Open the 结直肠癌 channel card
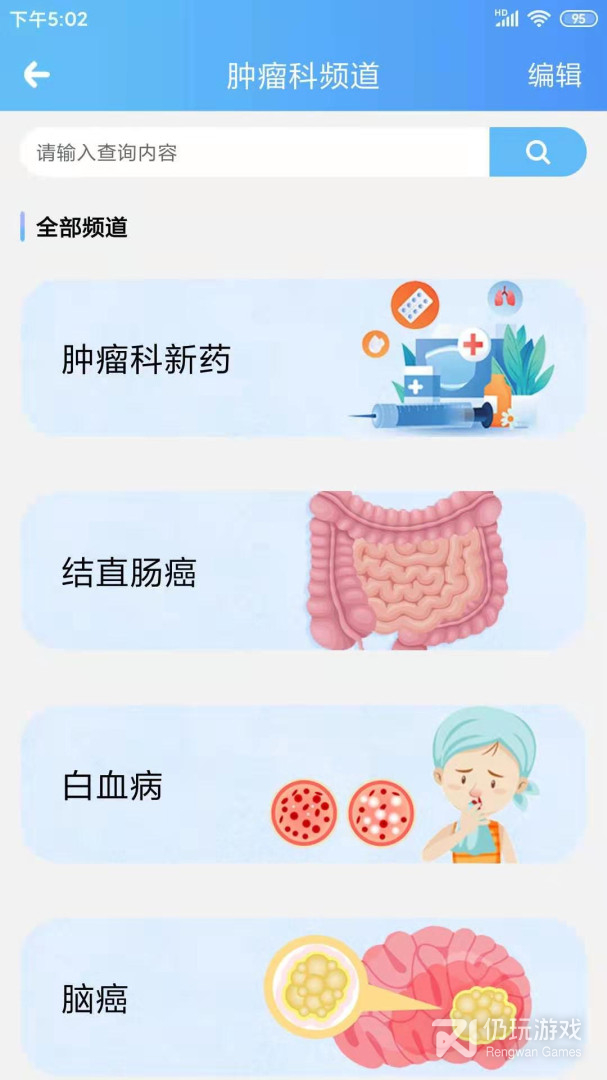The height and width of the screenshot is (1080, 607). 303,570
